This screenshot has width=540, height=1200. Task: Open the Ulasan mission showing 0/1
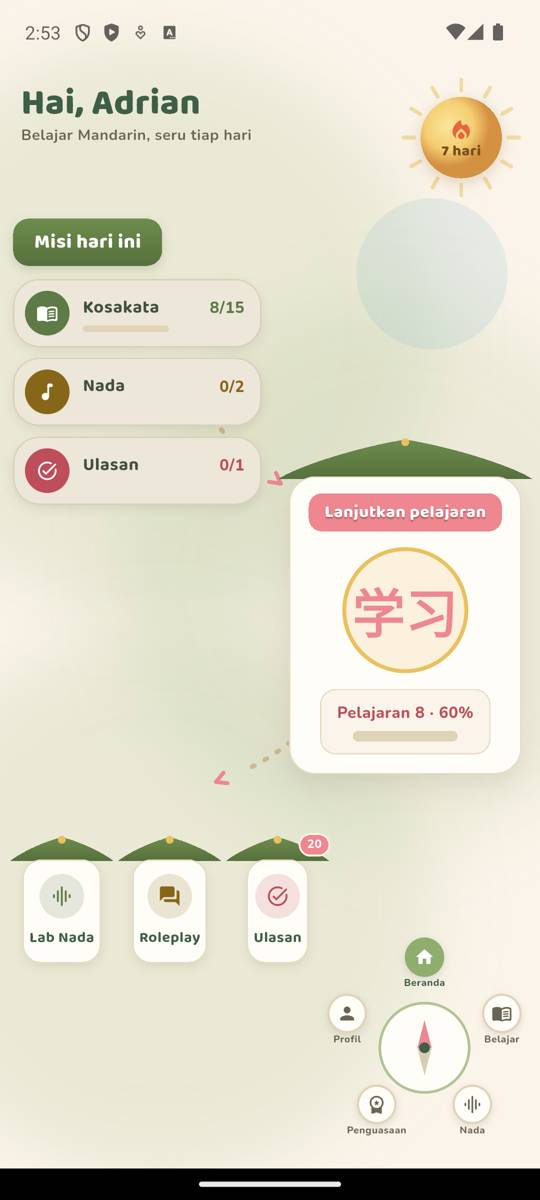(x=137, y=470)
